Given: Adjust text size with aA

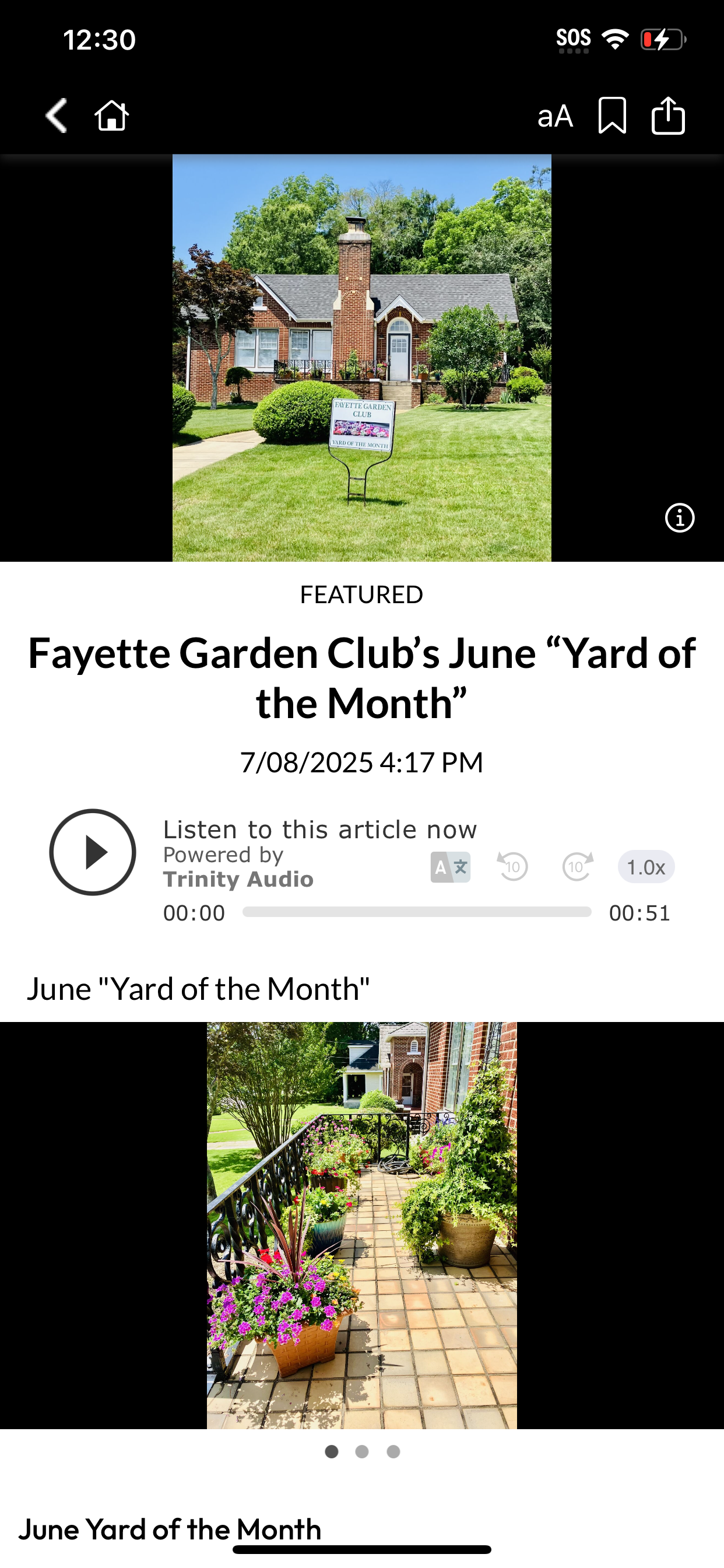Looking at the screenshot, I should point(555,116).
